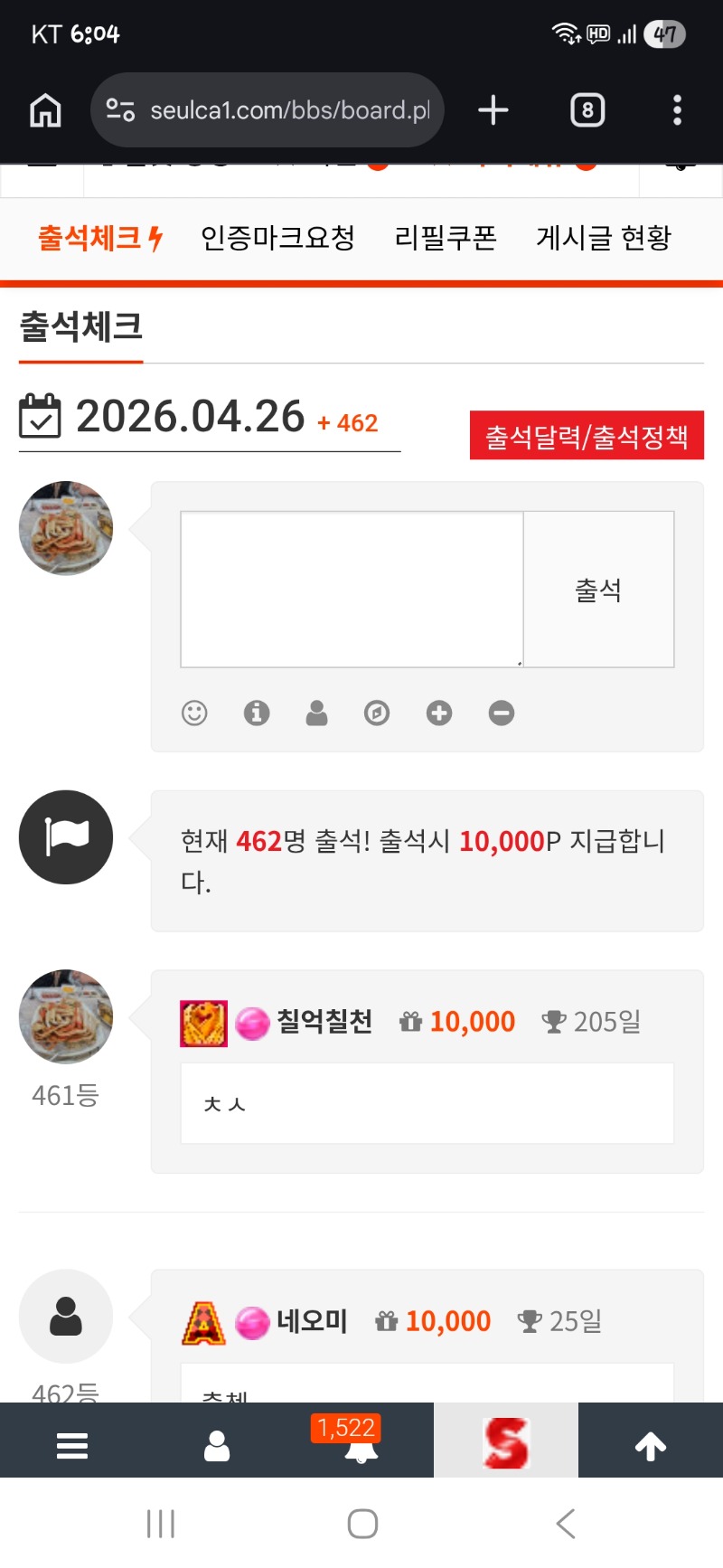Open the browser overflow menu
The height and width of the screenshot is (1568, 723).
pos(677,110)
